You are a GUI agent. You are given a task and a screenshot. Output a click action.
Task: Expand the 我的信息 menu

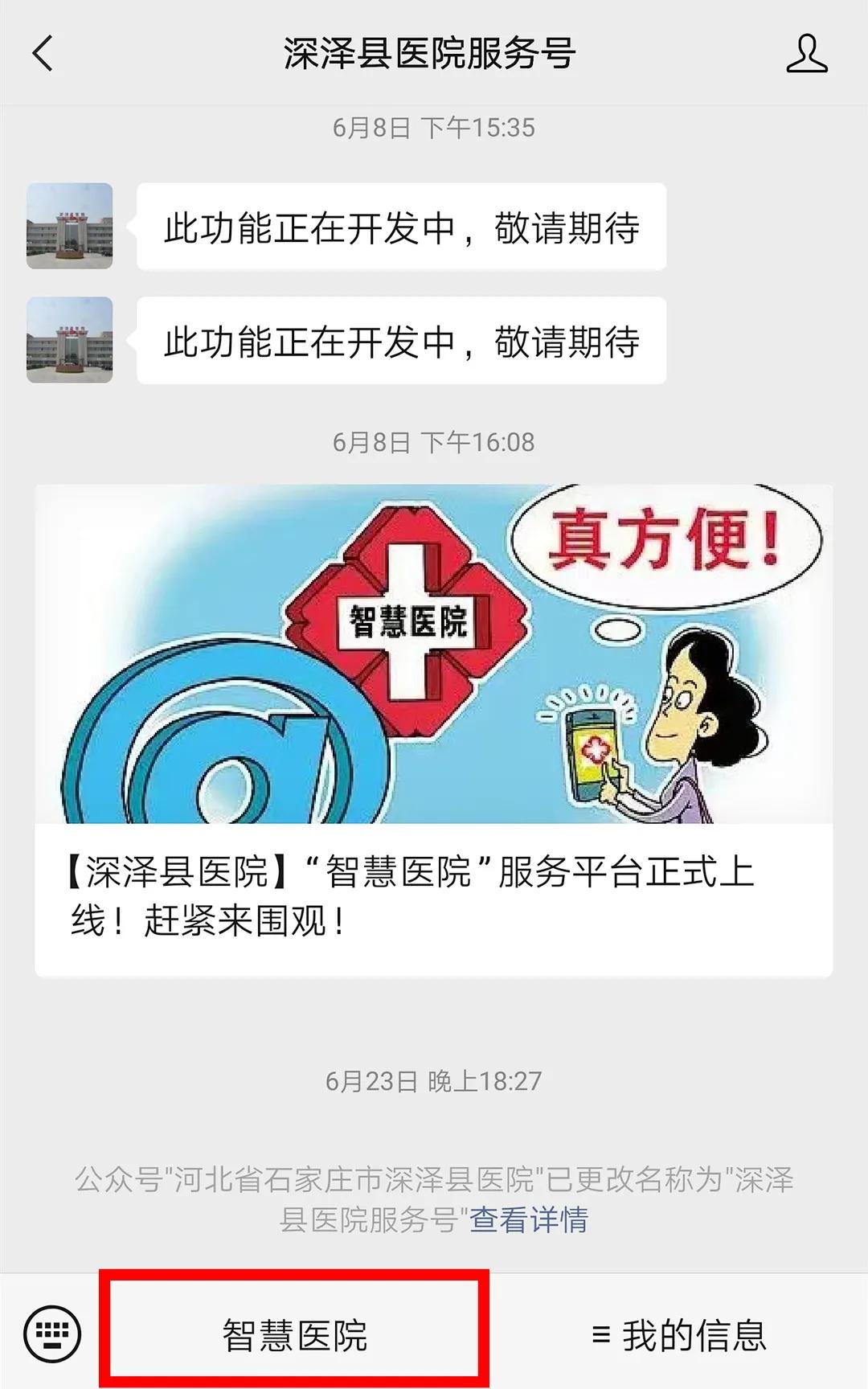(679, 1334)
